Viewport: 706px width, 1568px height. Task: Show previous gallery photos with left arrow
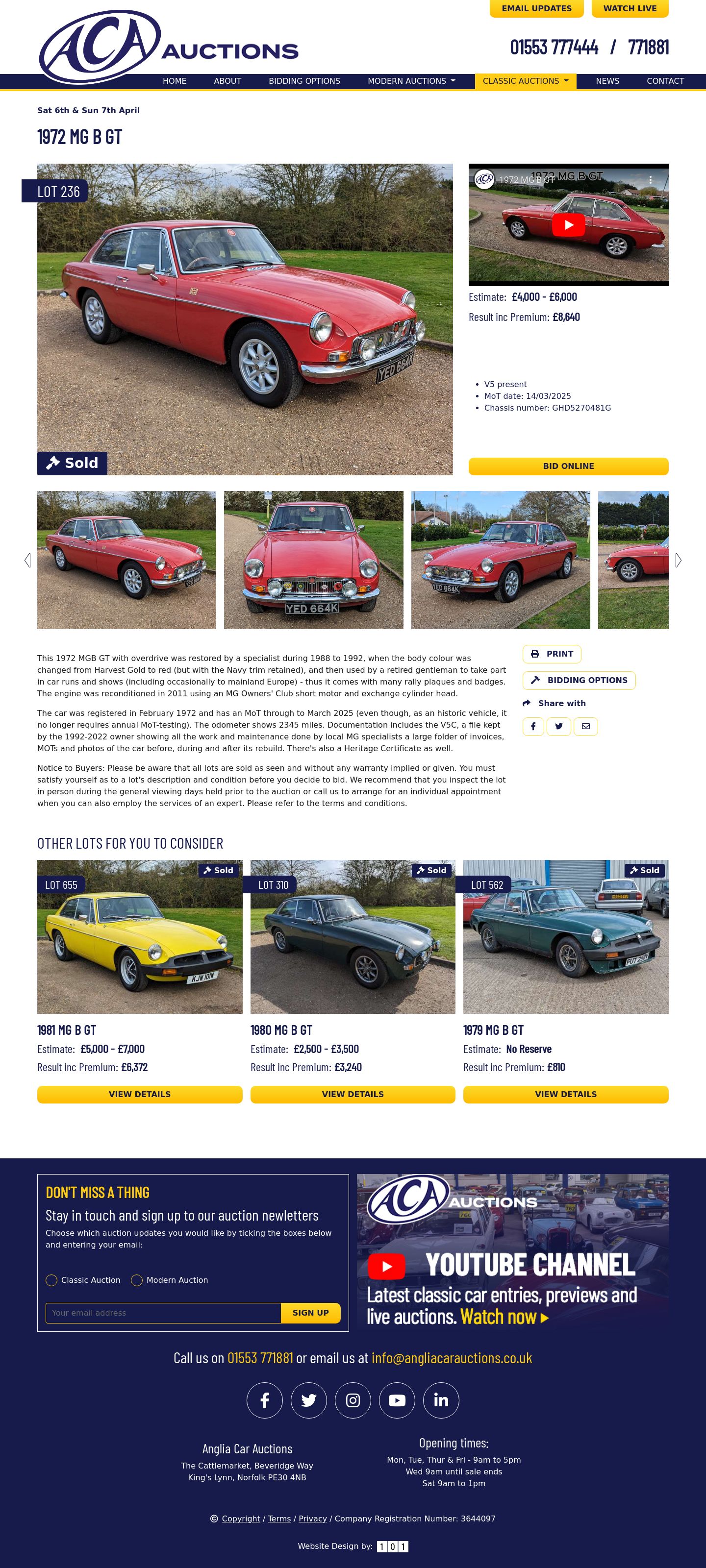27,560
